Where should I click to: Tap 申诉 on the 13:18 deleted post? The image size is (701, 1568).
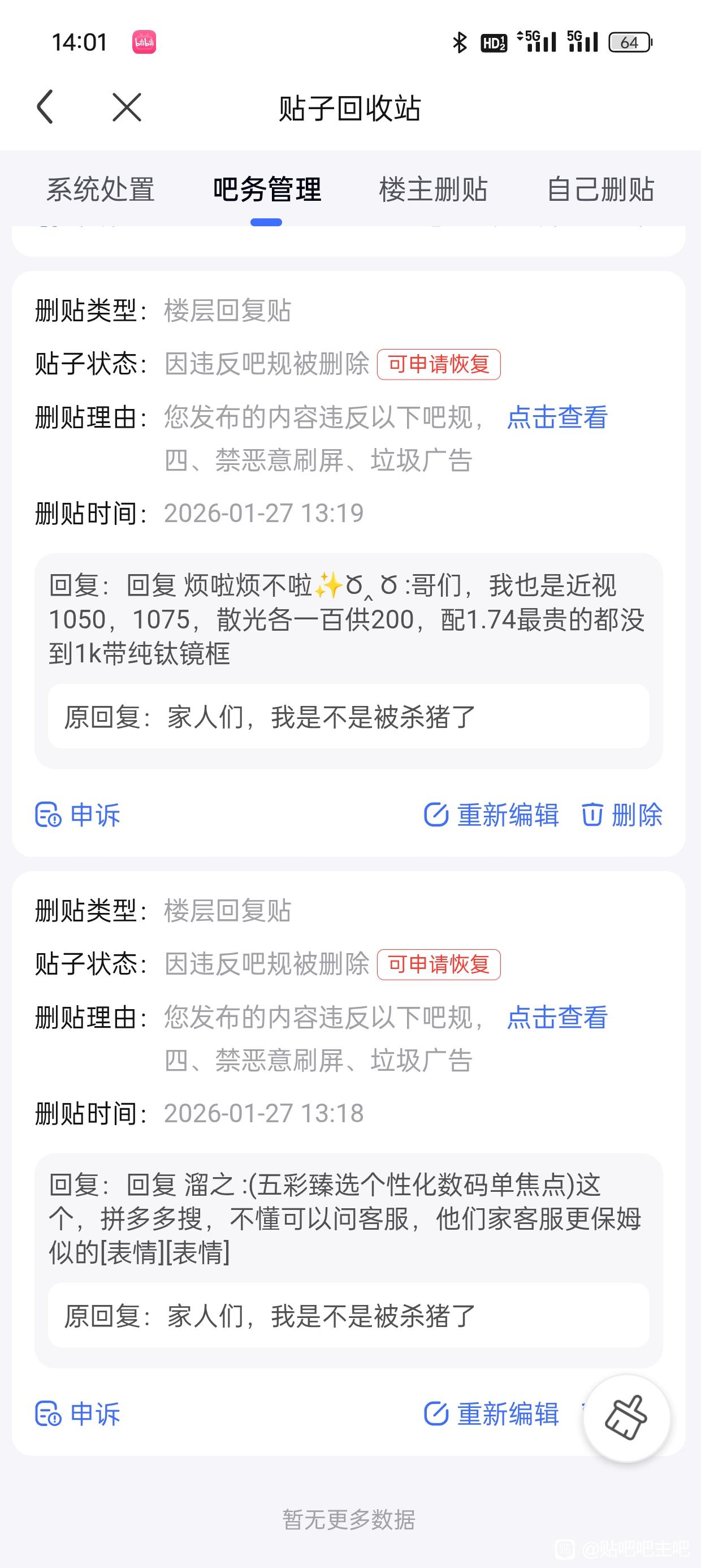(78, 1414)
